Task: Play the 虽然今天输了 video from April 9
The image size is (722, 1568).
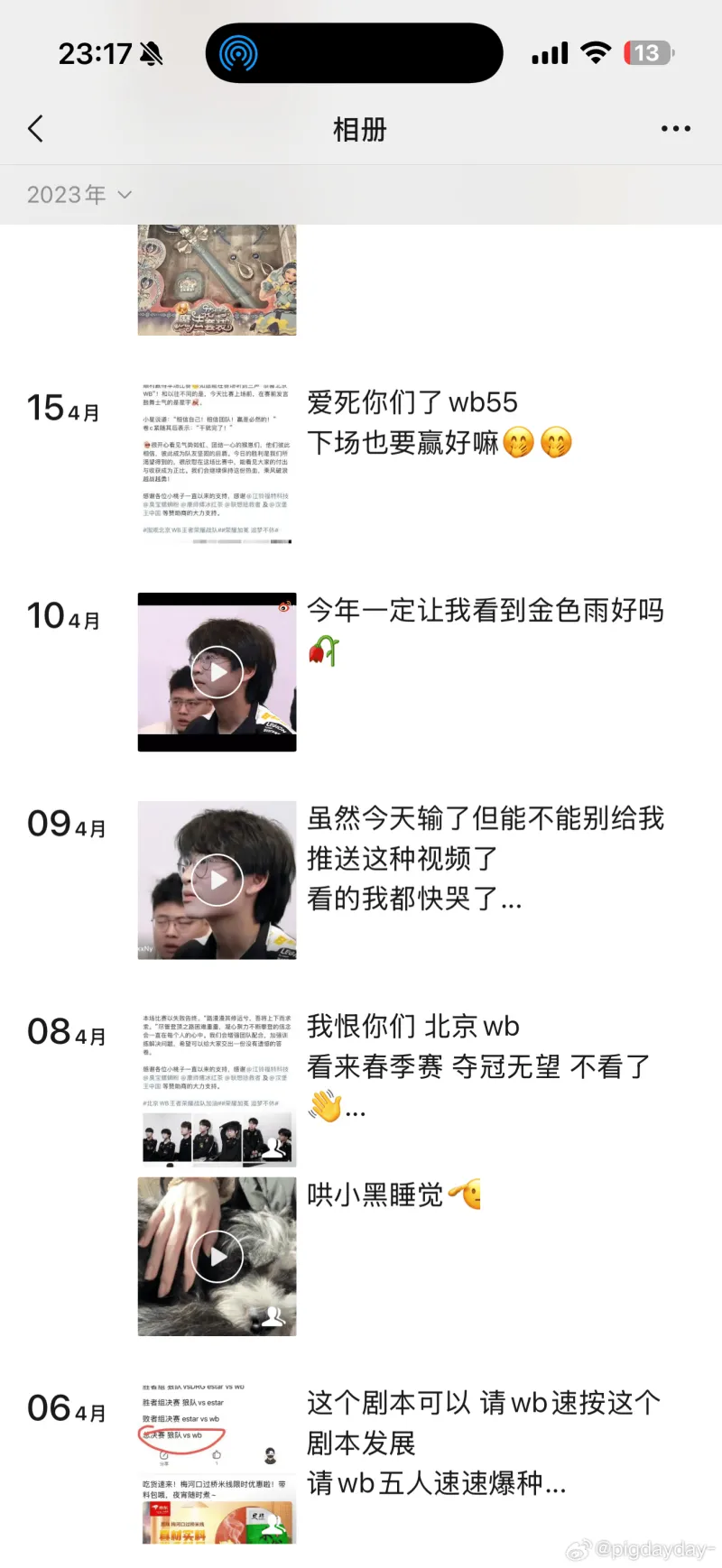Action: point(217,880)
